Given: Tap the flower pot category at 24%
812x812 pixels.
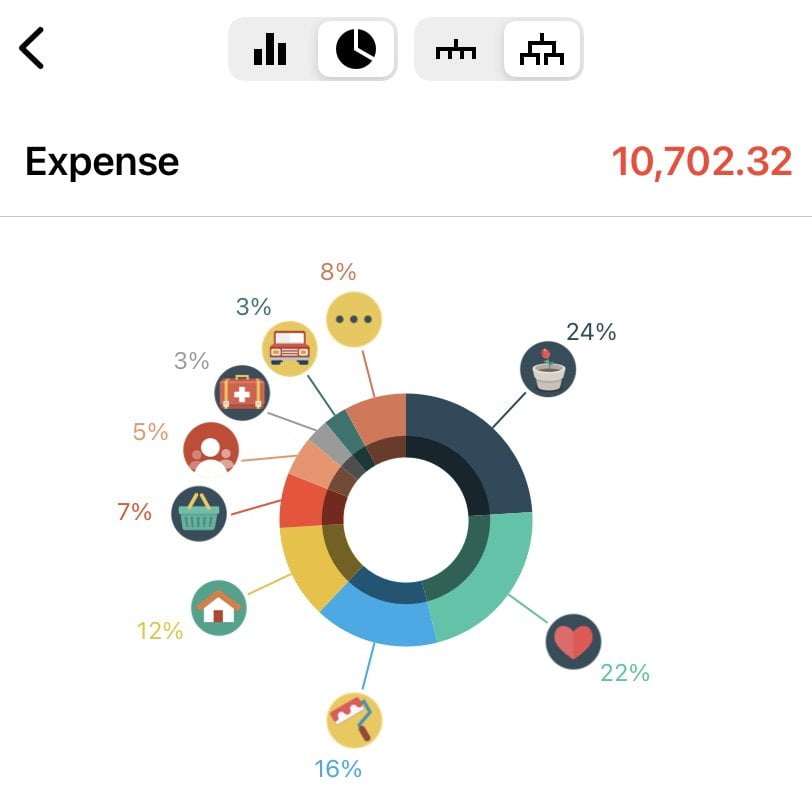Looking at the screenshot, I should [548, 369].
